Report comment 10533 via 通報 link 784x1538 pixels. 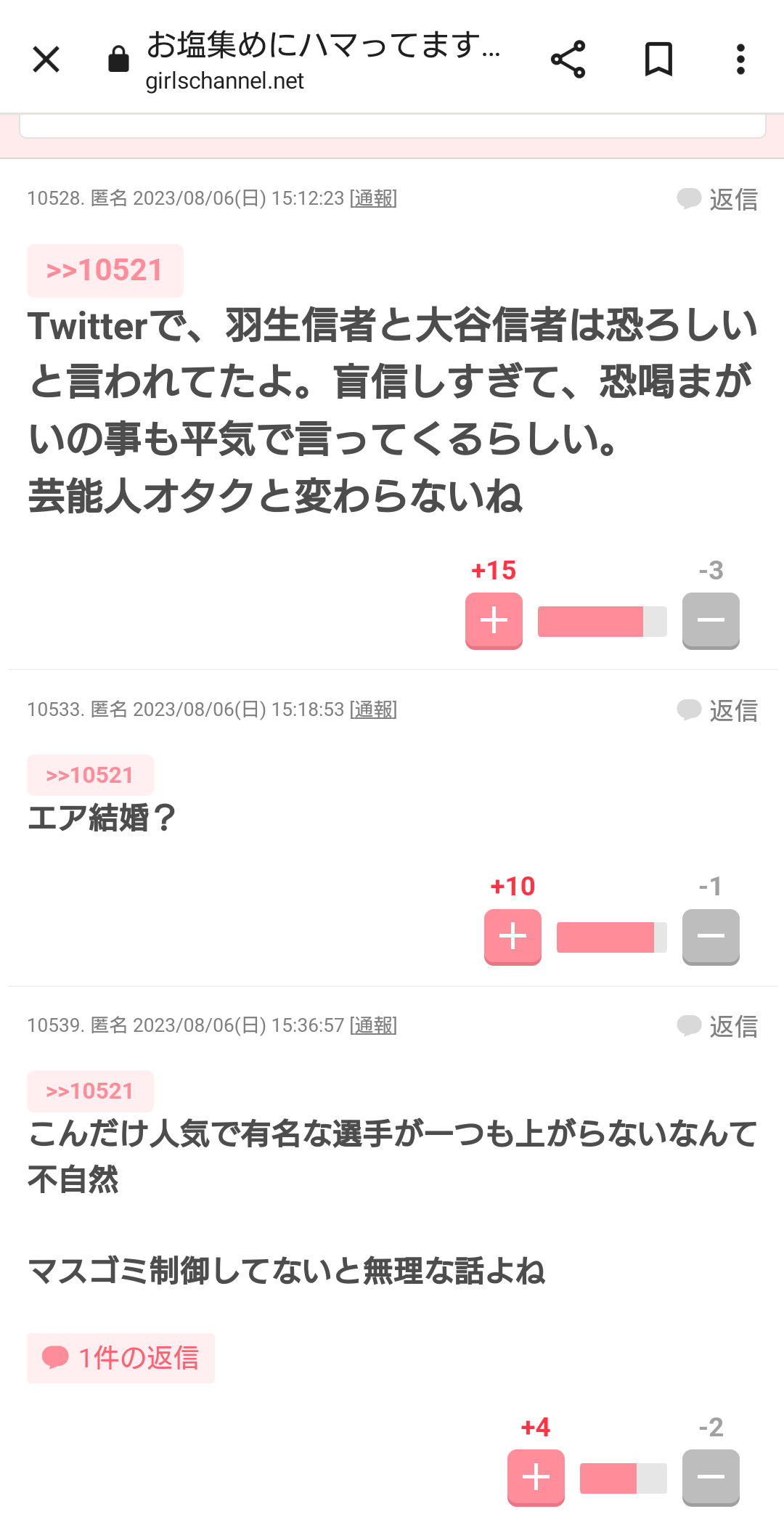[373, 709]
